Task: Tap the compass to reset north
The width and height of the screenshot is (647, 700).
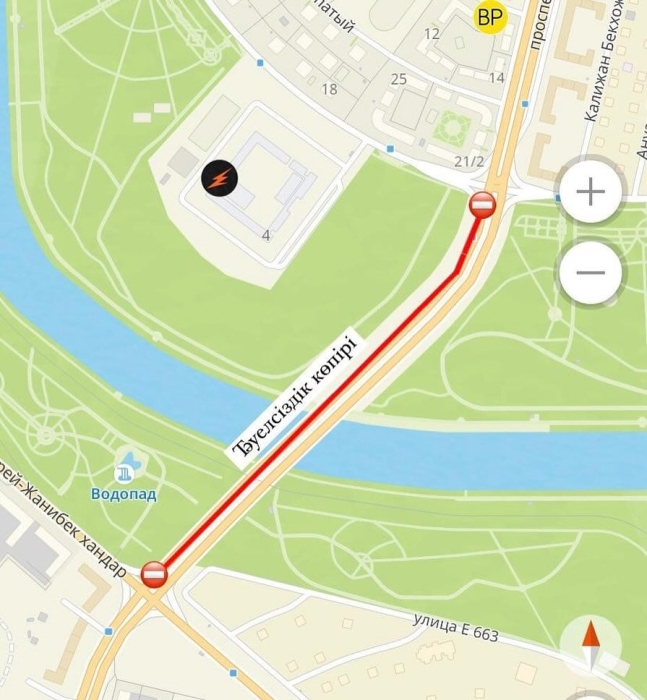Action: 591,644
